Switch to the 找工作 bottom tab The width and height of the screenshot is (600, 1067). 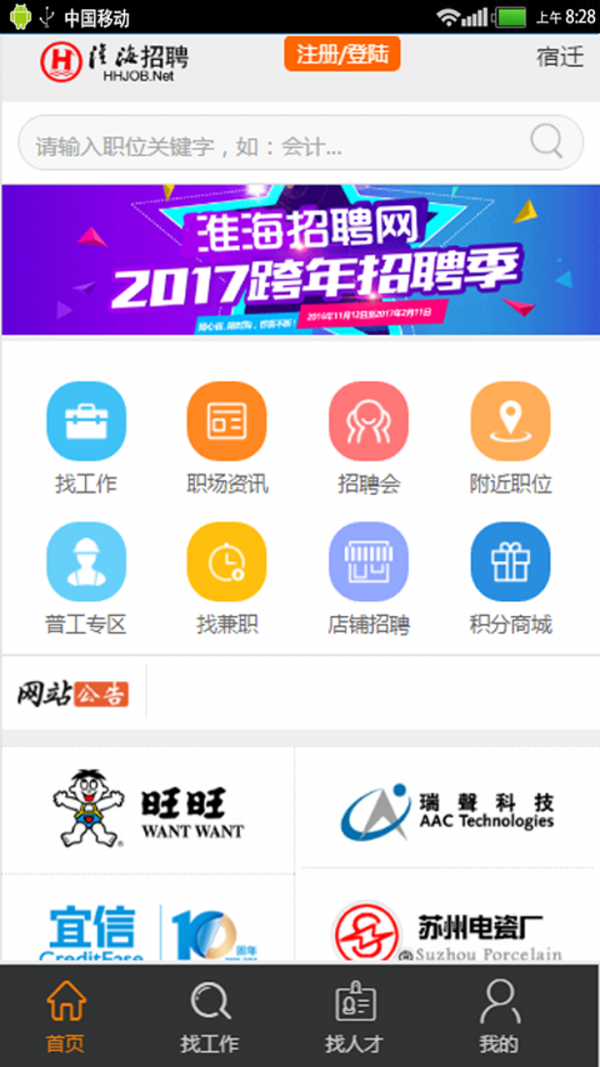point(210,1015)
